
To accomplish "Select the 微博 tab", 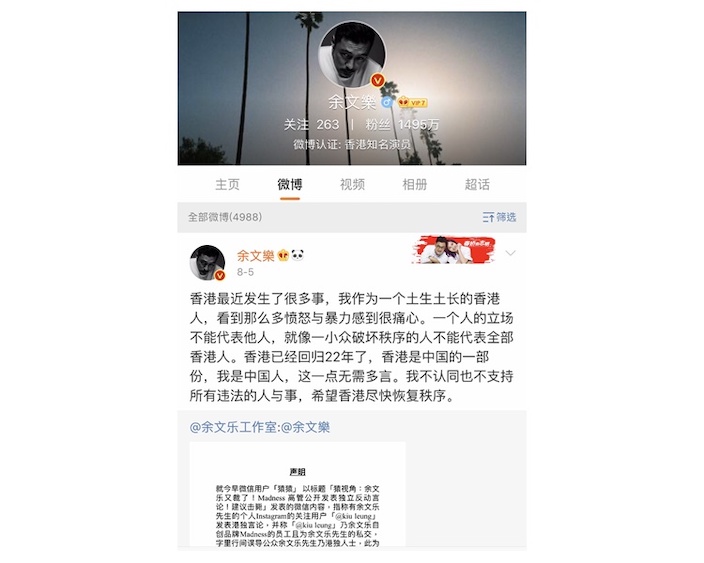I will [x=290, y=184].
